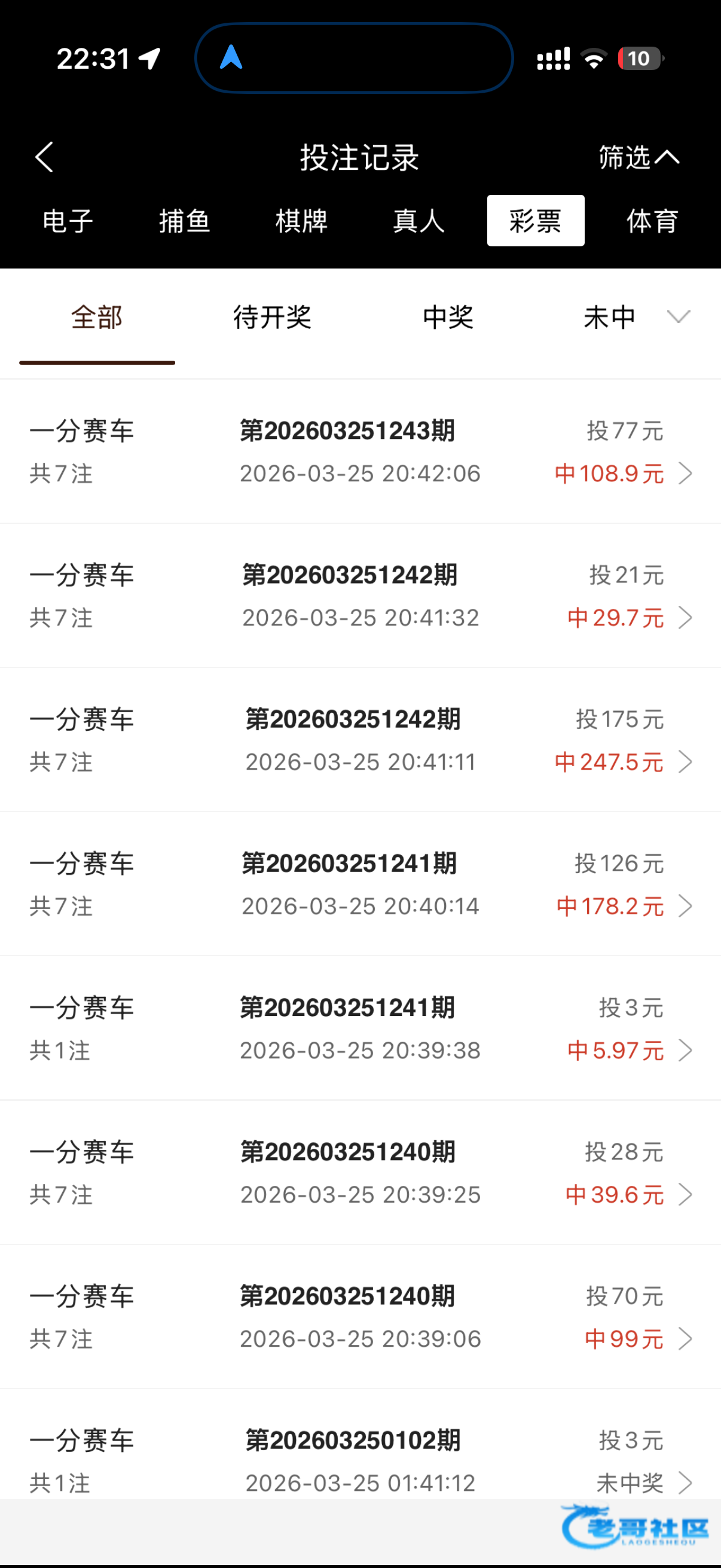Show 全部 bet records

97,317
